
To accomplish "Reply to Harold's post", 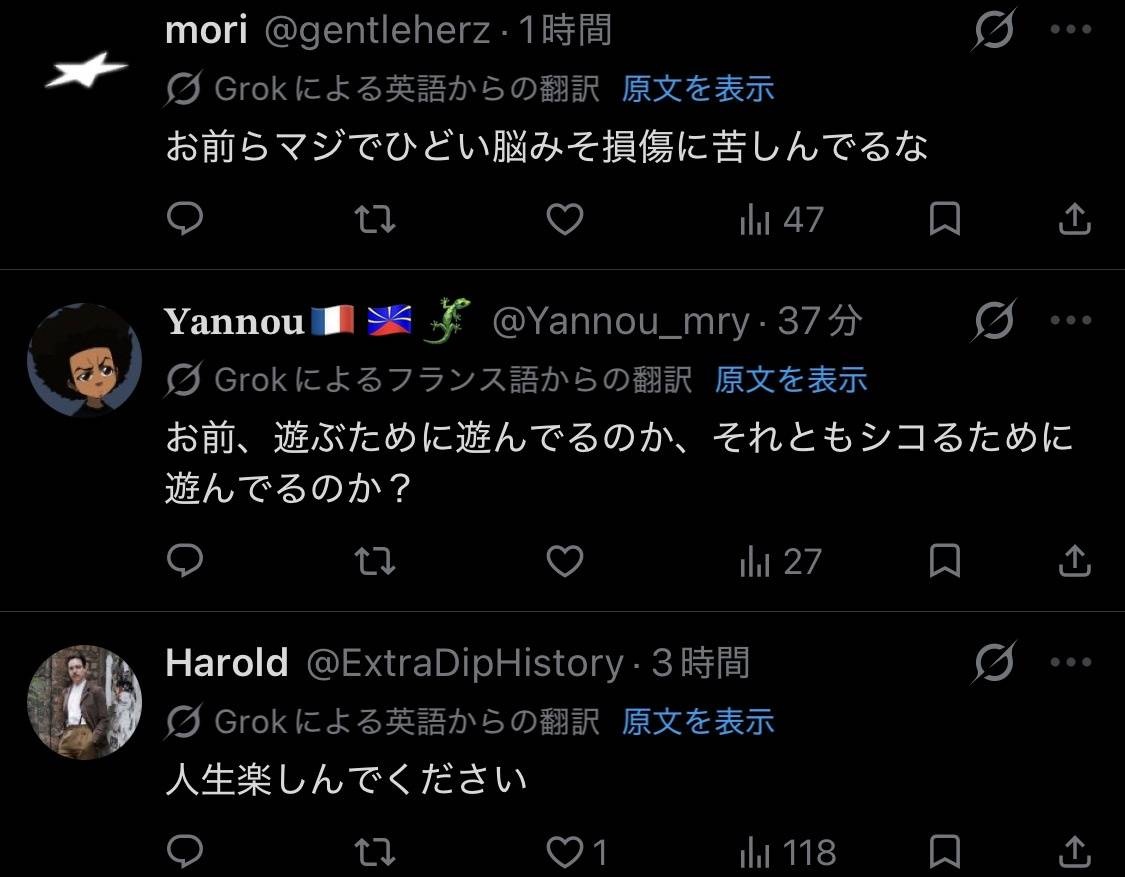I will [184, 852].
